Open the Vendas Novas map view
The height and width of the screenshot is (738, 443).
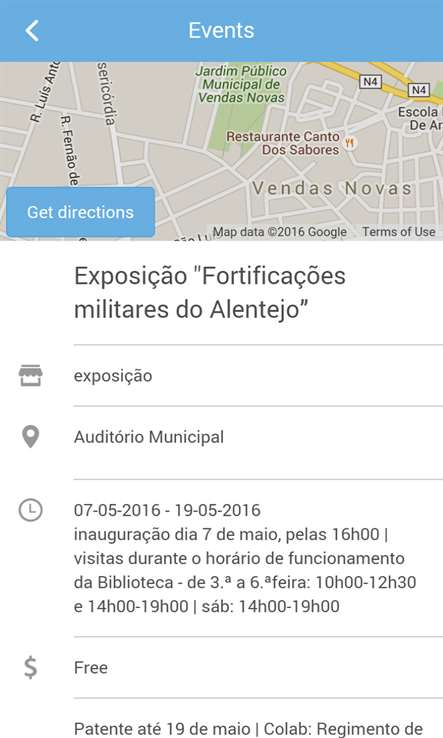[x=221, y=151]
